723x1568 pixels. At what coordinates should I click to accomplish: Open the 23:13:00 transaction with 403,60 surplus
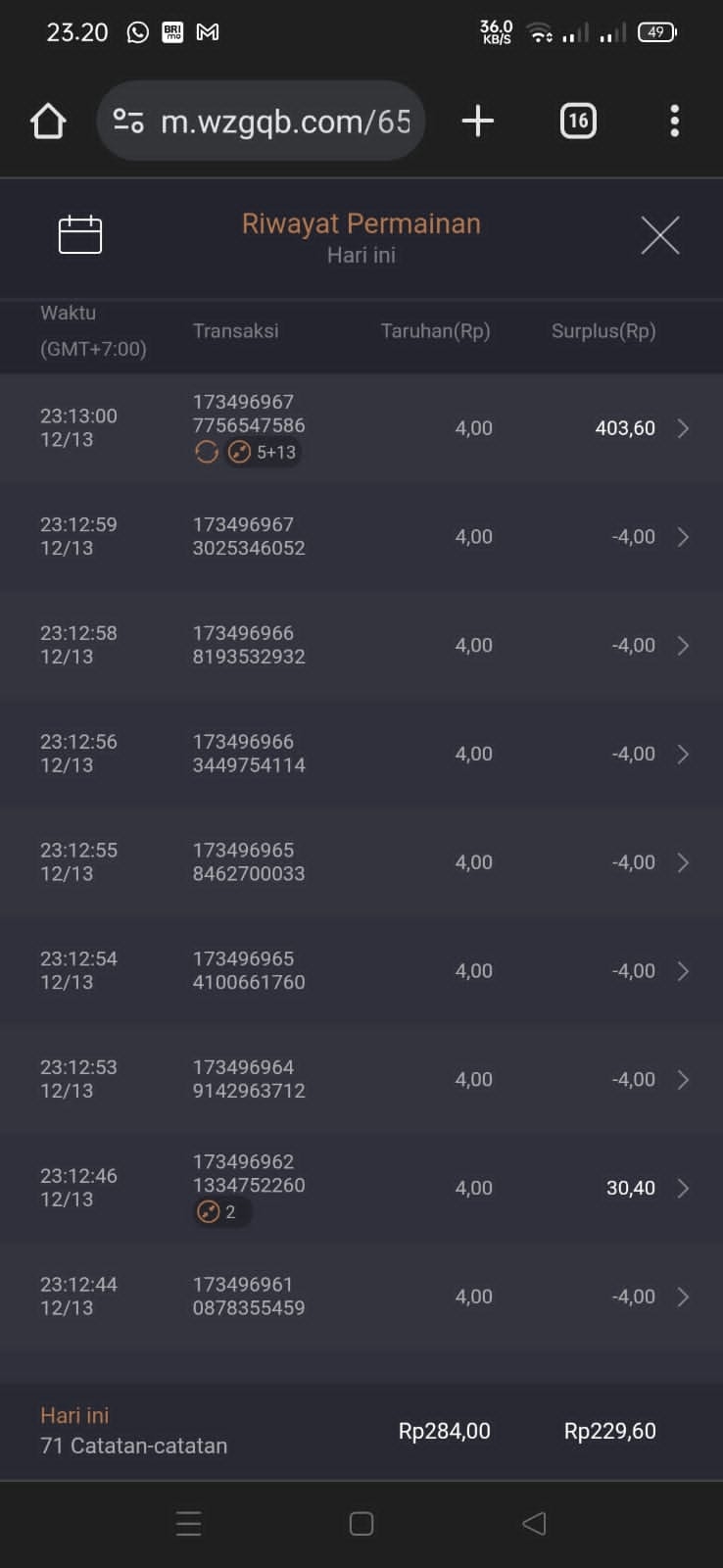[x=361, y=428]
